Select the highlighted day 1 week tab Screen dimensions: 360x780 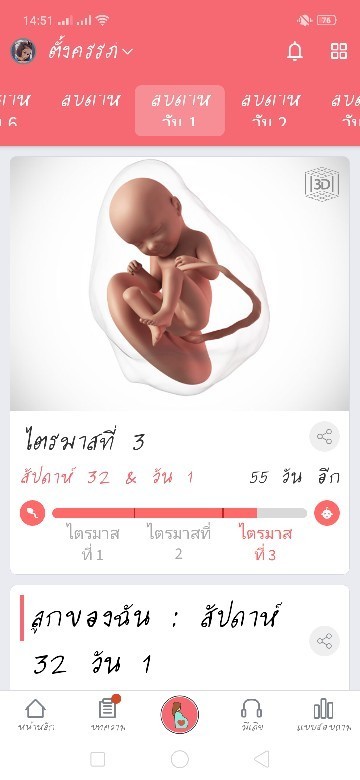[180, 110]
